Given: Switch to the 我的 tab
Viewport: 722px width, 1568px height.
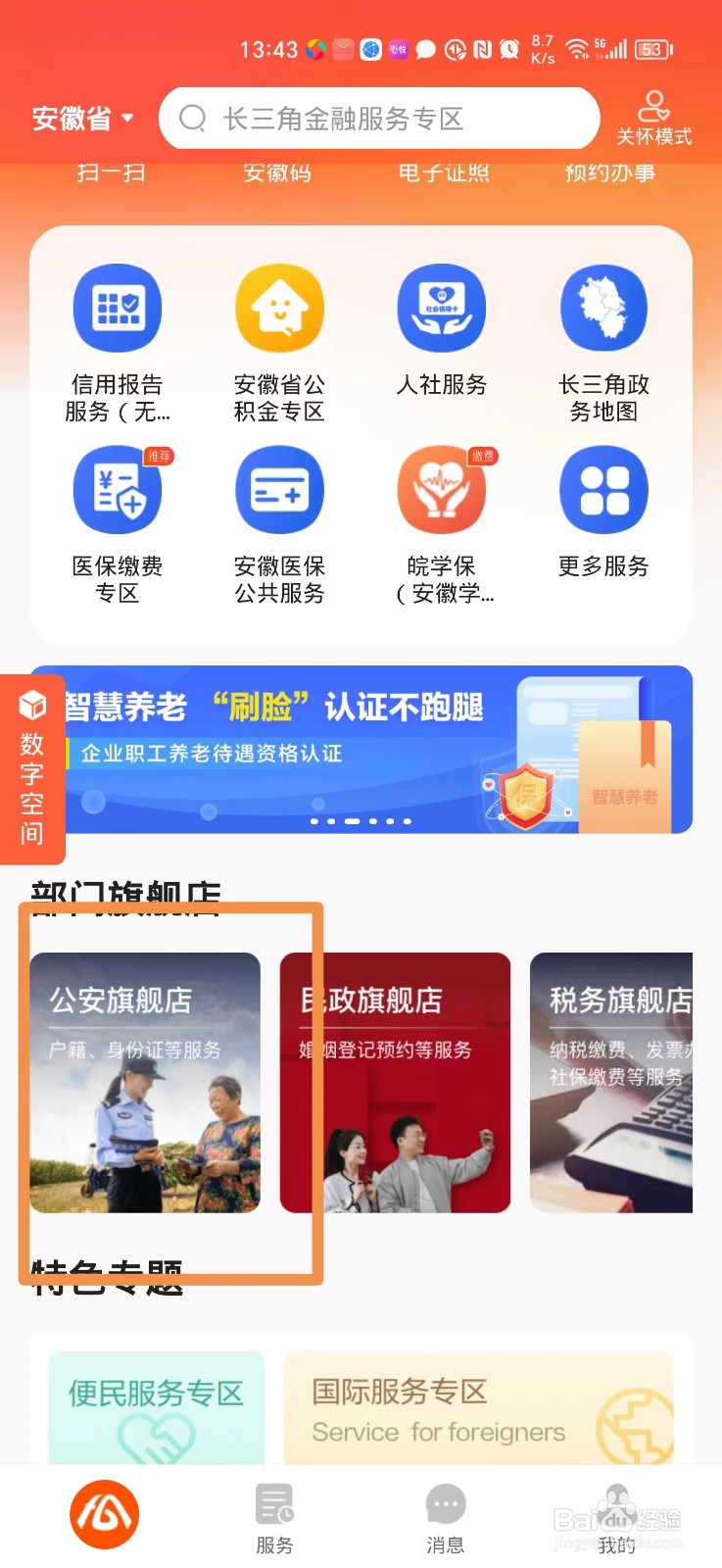Looking at the screenshot, I should coord(615,1514).
